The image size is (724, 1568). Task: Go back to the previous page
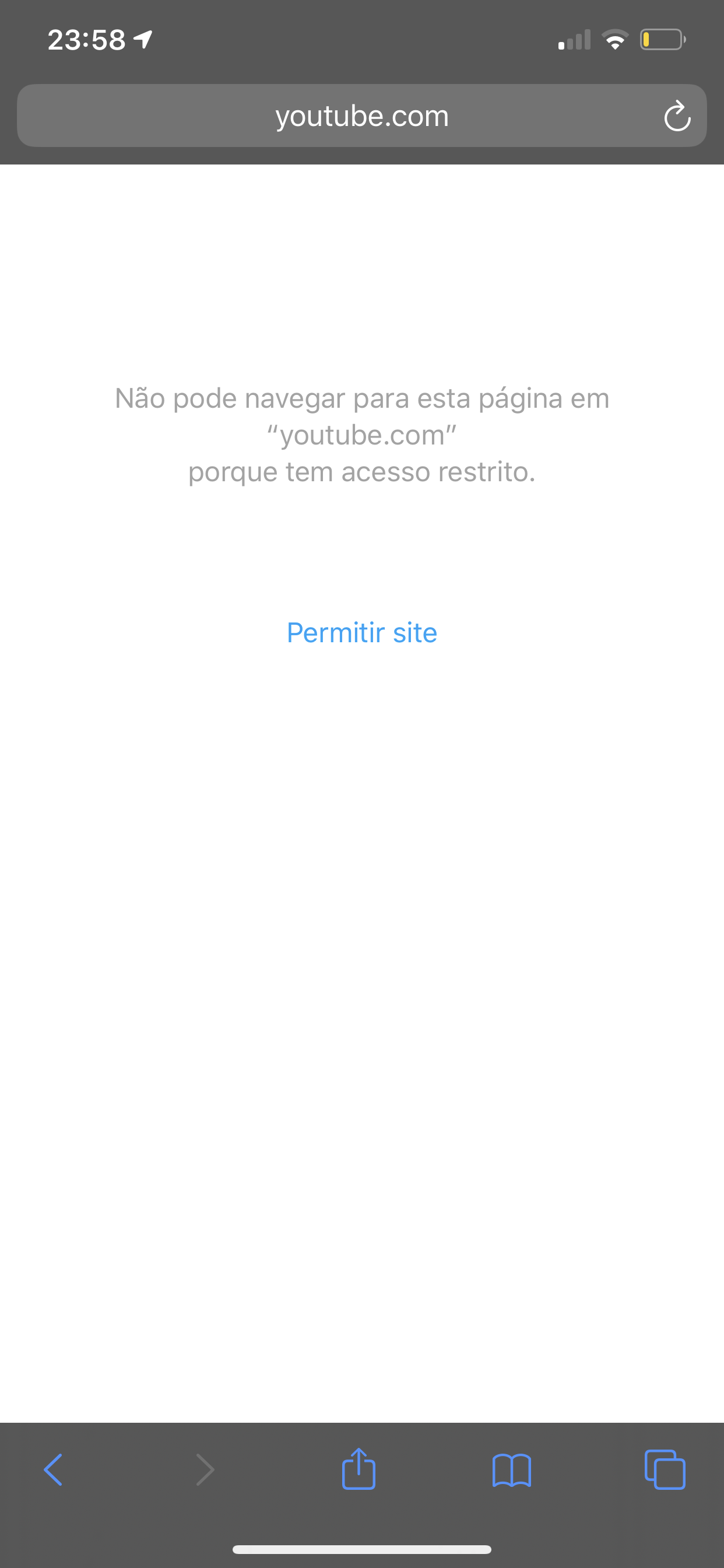[54, 1470]
